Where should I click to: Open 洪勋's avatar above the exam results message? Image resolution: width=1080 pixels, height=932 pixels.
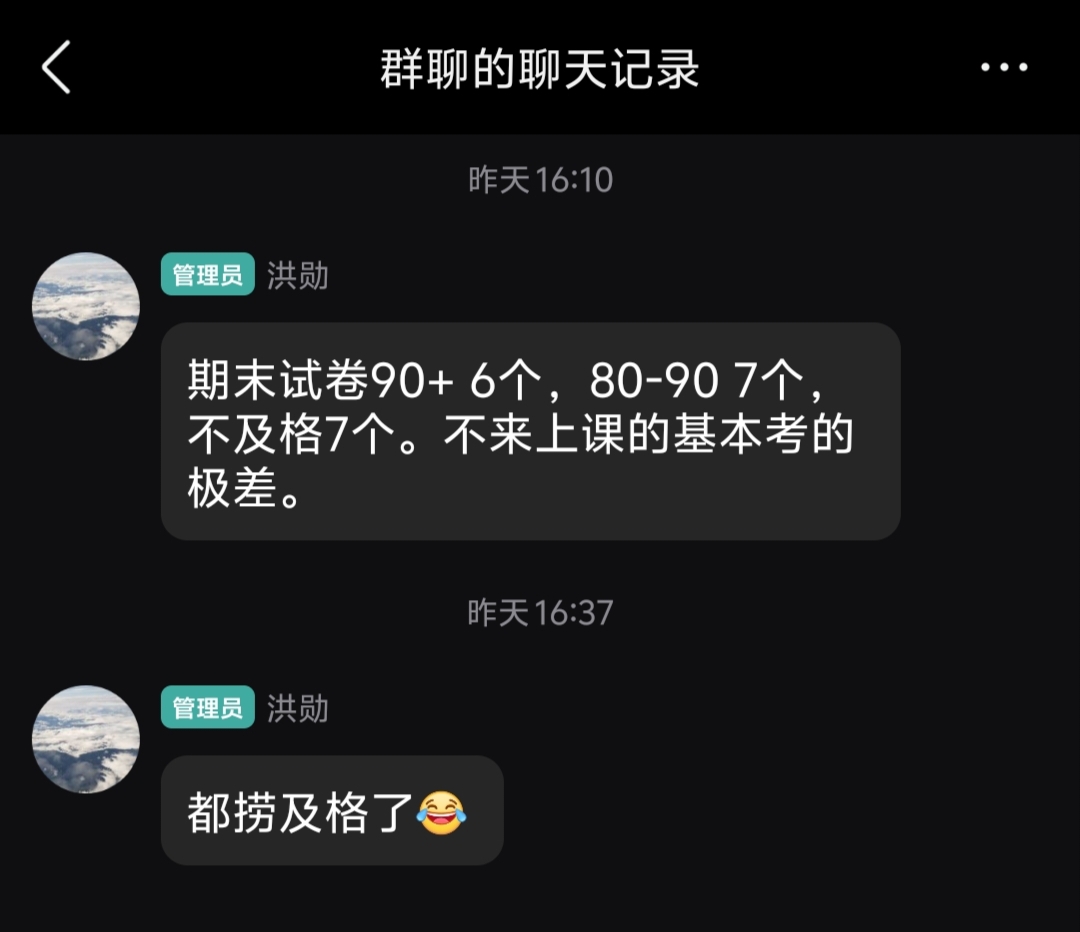point(86,306)
